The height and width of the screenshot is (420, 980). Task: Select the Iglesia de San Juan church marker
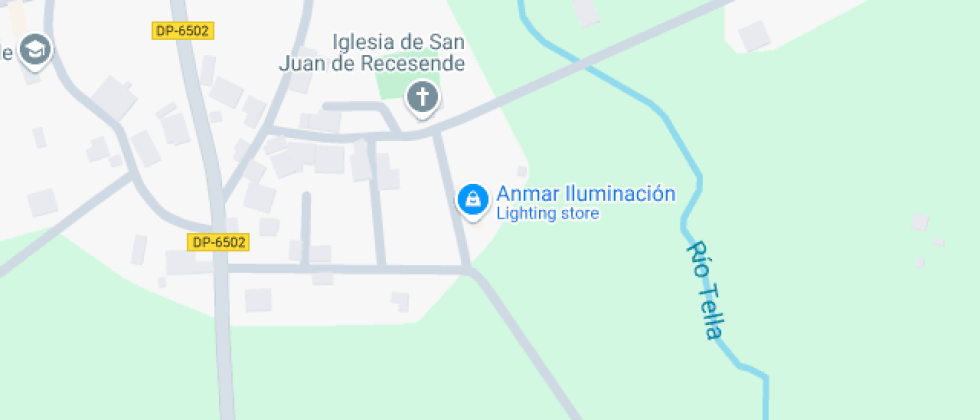[x=422, y=99]
